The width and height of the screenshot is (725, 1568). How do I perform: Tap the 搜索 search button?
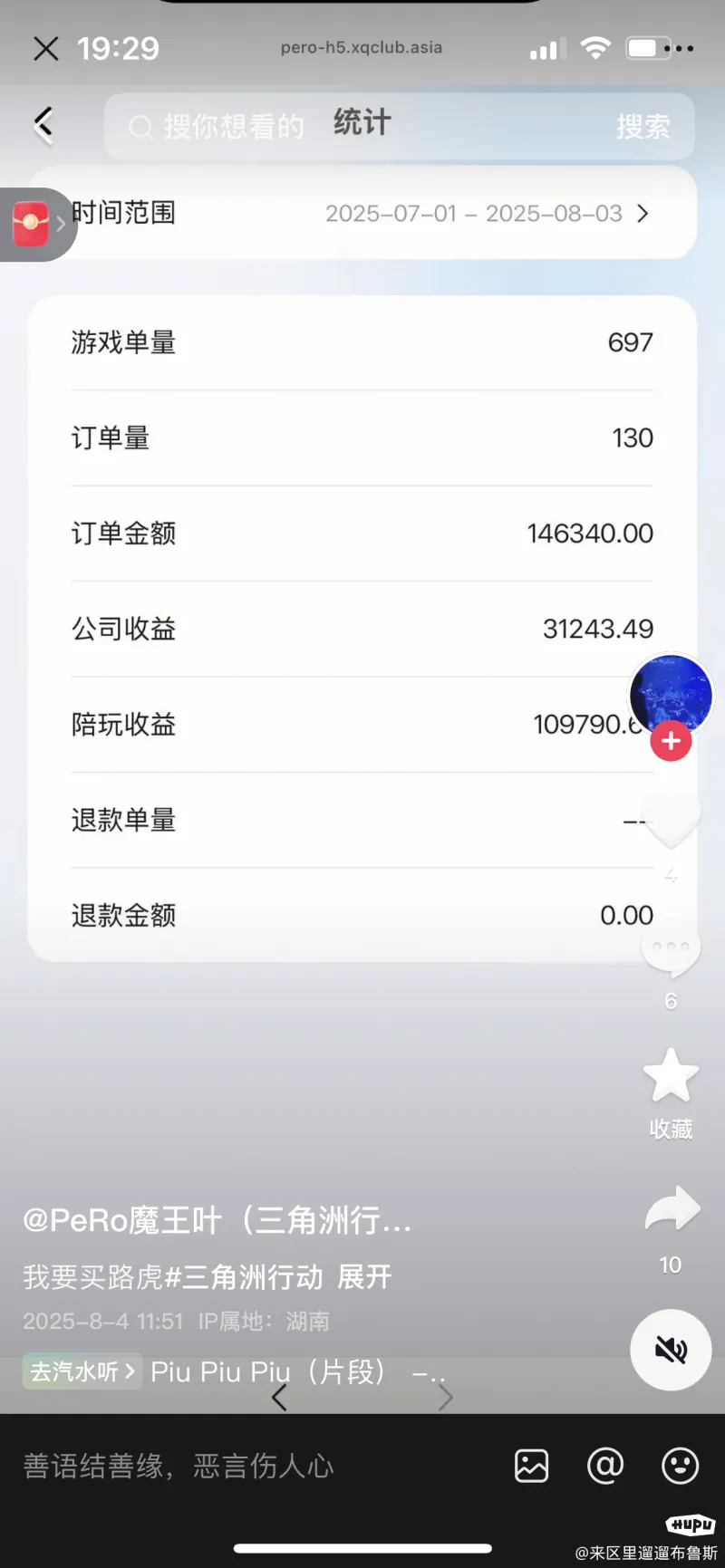tap(643, 127)
